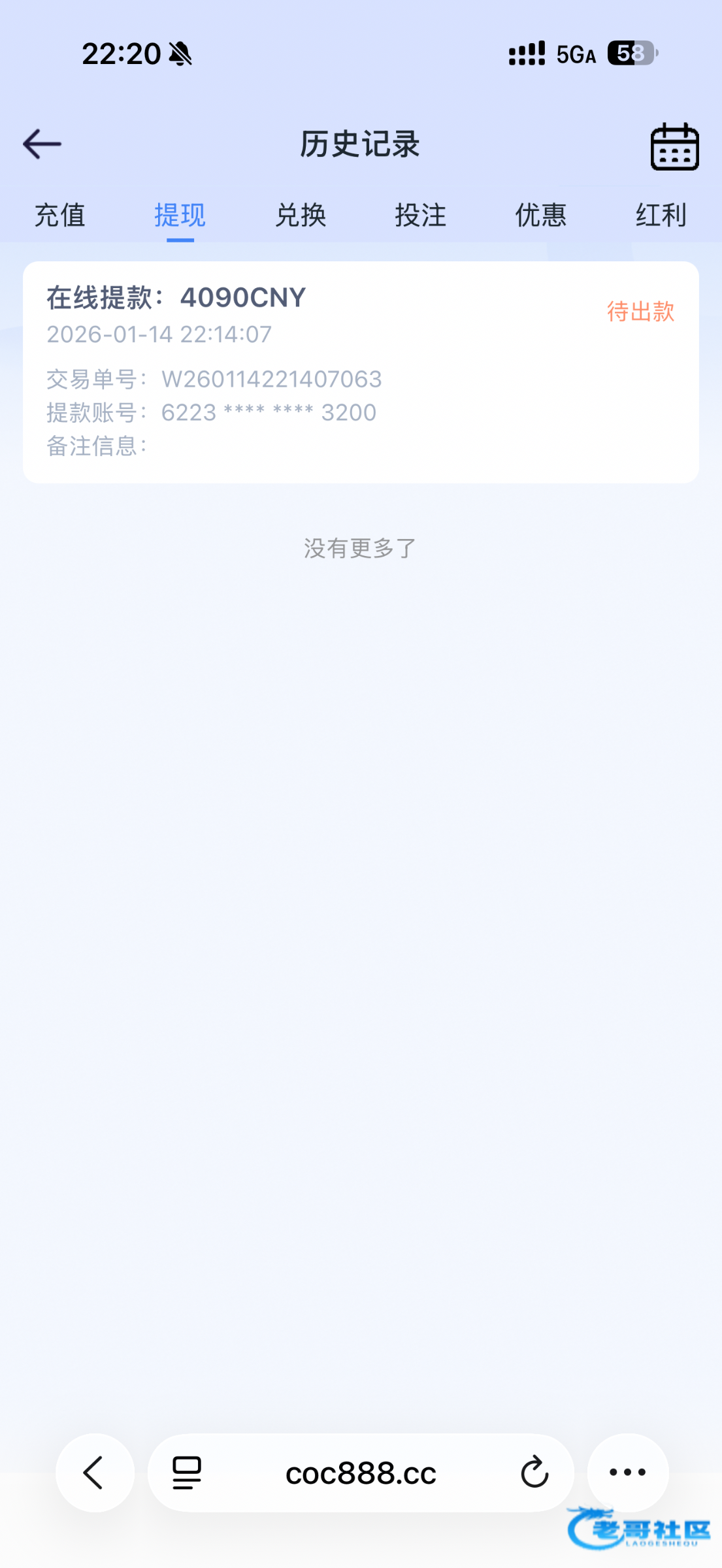Screen dimensions: 722x1568
Task: Edit the coc888.cc address bar
Action: point(361,1473)
